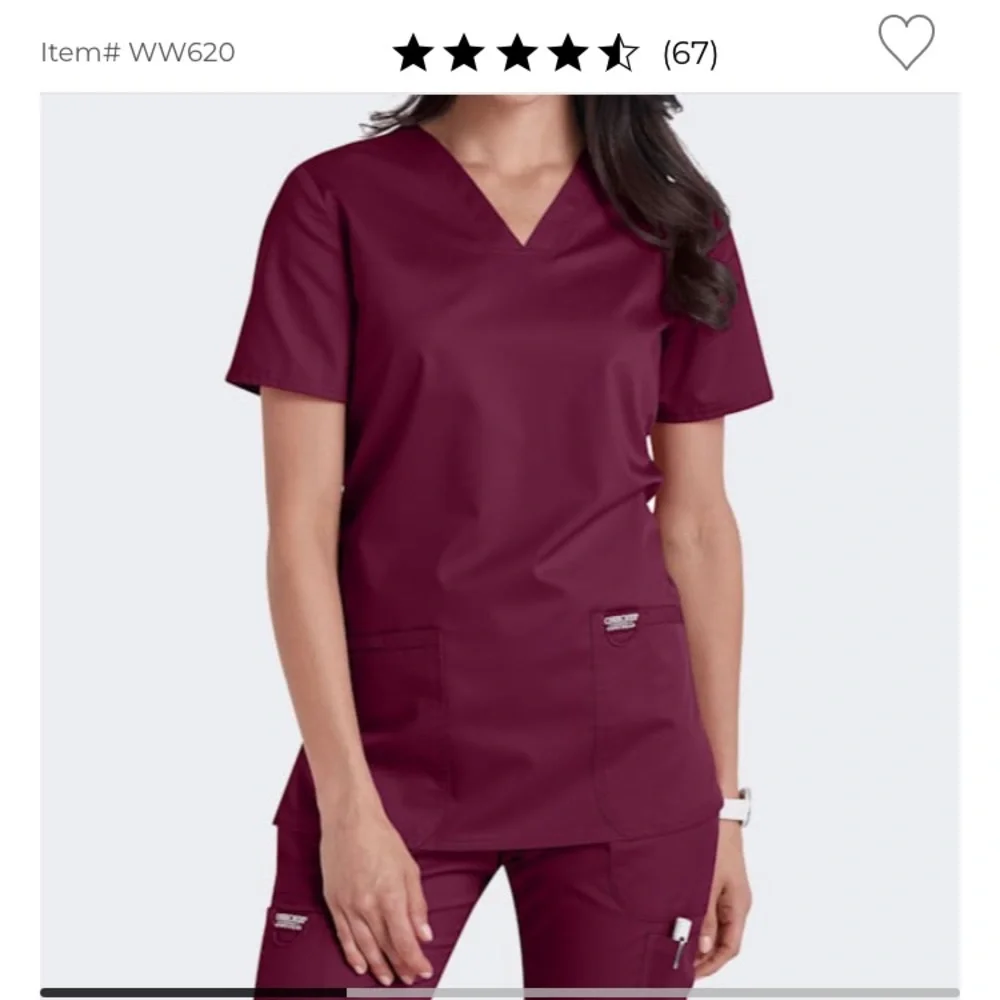
Task: Add scrub top WW620 to wishlist
Action: pyautogui.click(x=906, y=44)
